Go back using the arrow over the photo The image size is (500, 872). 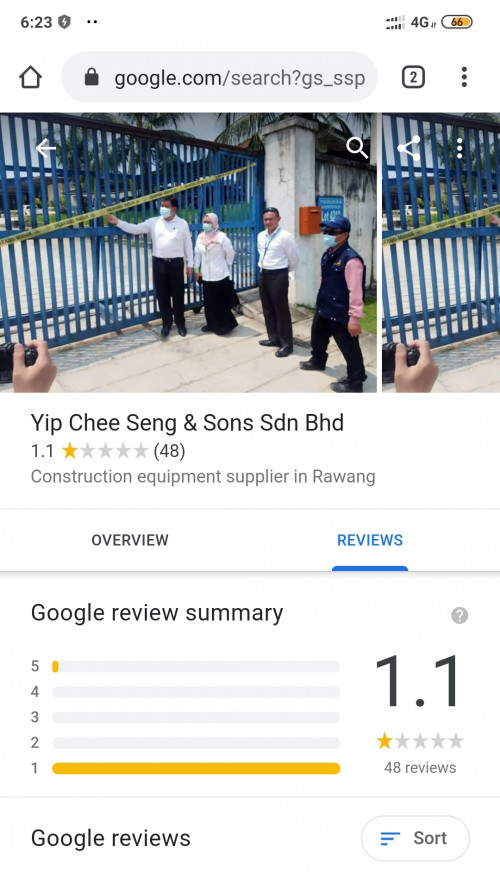pyautogui.click(x=46, y=148)
